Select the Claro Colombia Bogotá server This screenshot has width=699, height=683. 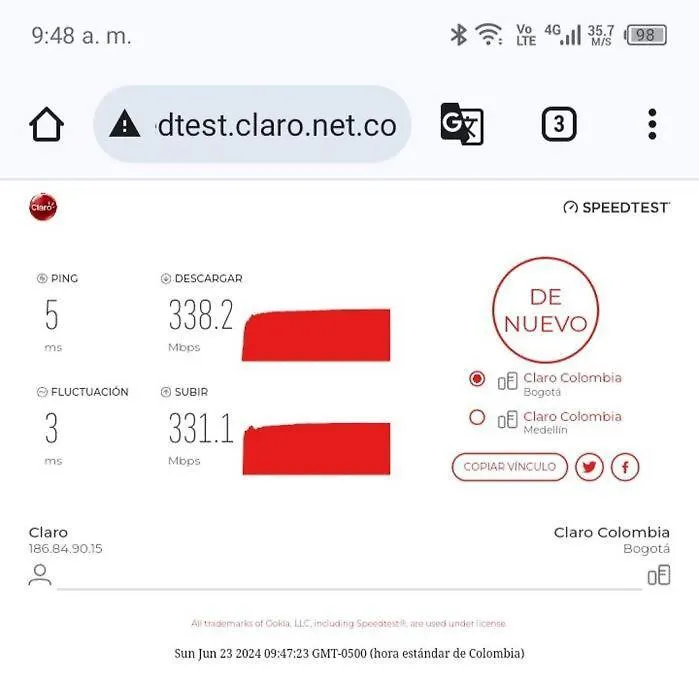pos(477,379)
